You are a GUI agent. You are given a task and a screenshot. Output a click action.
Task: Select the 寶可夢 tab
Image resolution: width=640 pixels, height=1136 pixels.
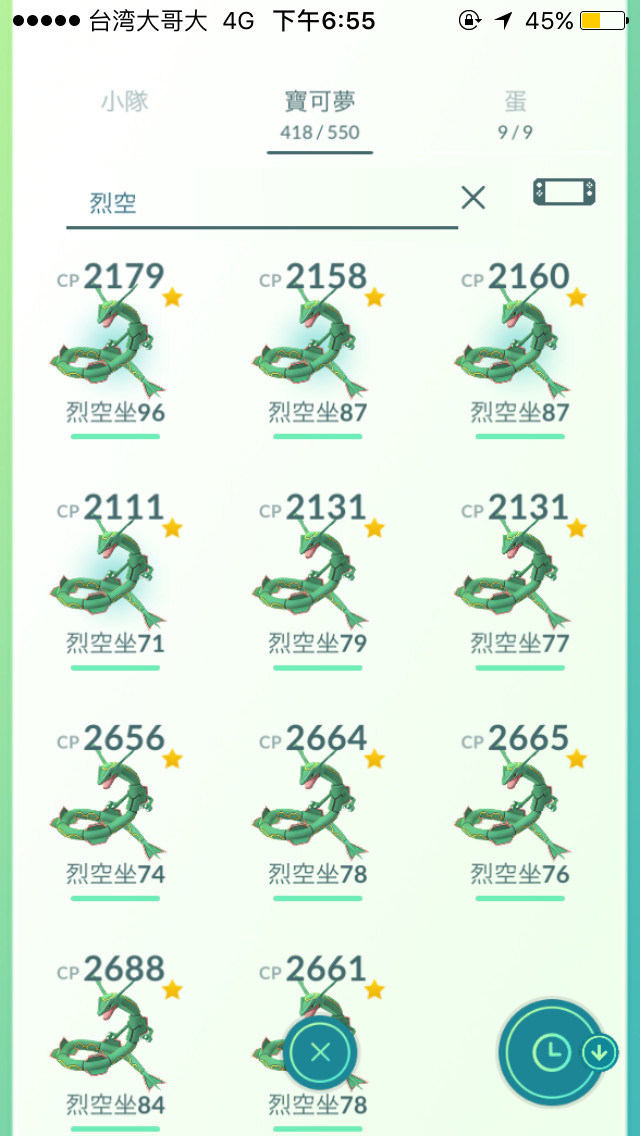[x=320, y=114]
